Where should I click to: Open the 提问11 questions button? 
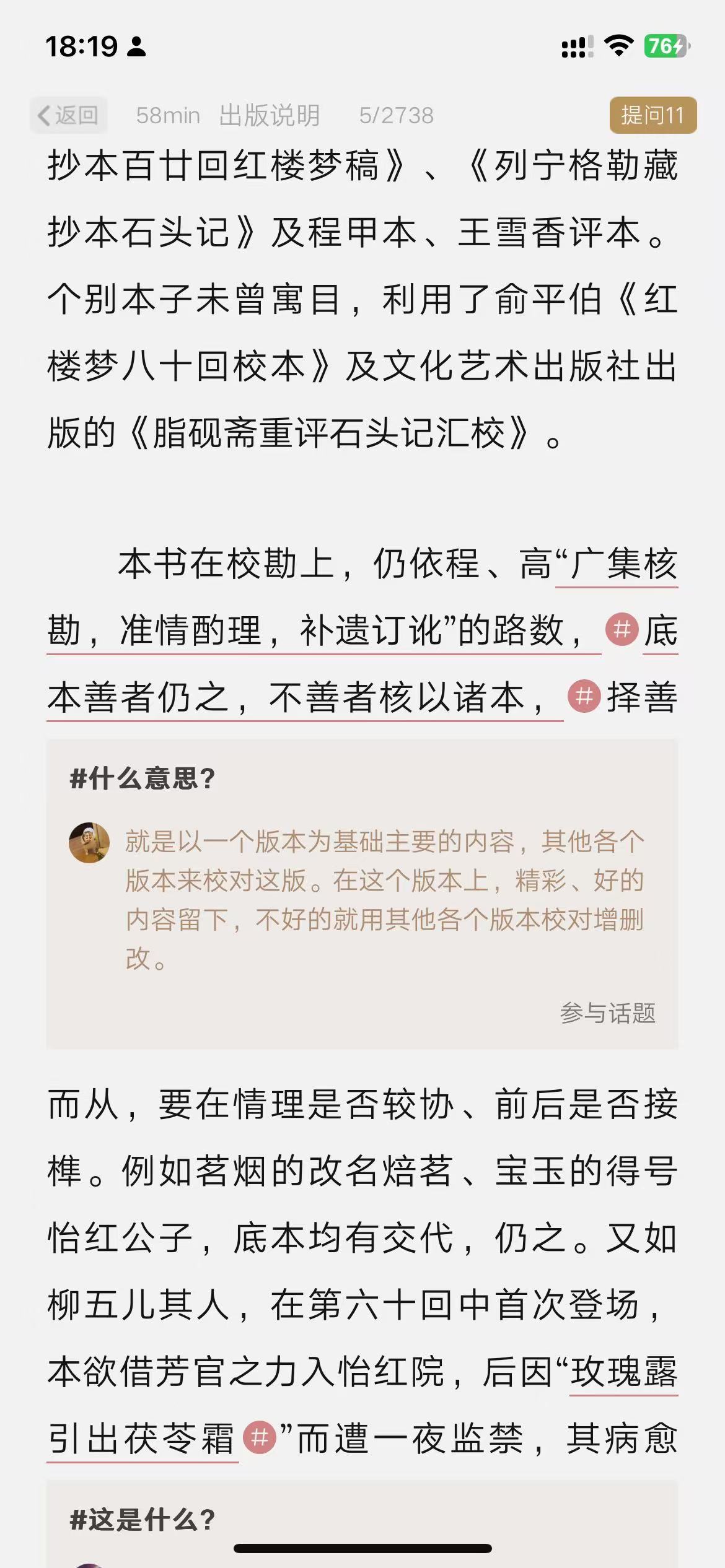[652, 115]
